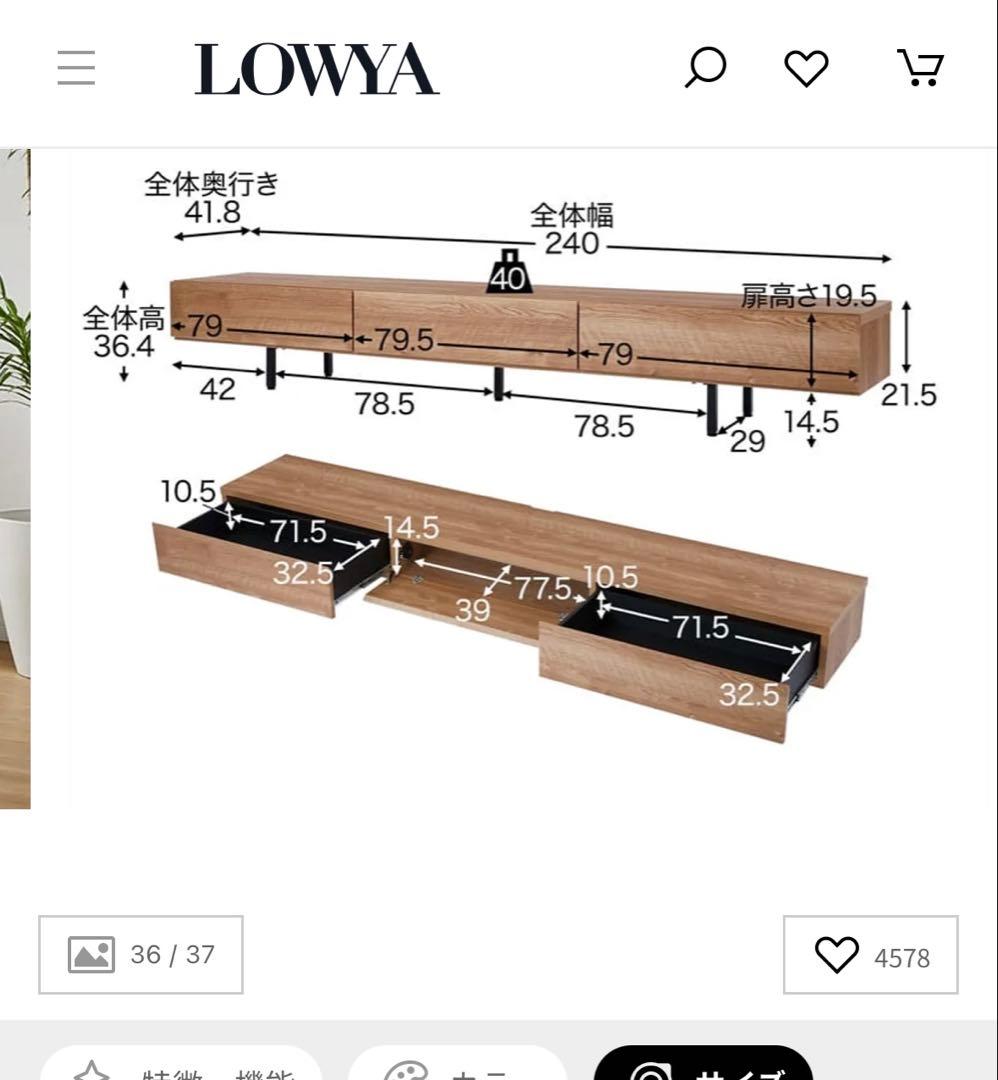This screenshot has height=1080, width=998.
Task: Click the star icon on 特徴・機能 pill
Action: tap(93, 1073)
